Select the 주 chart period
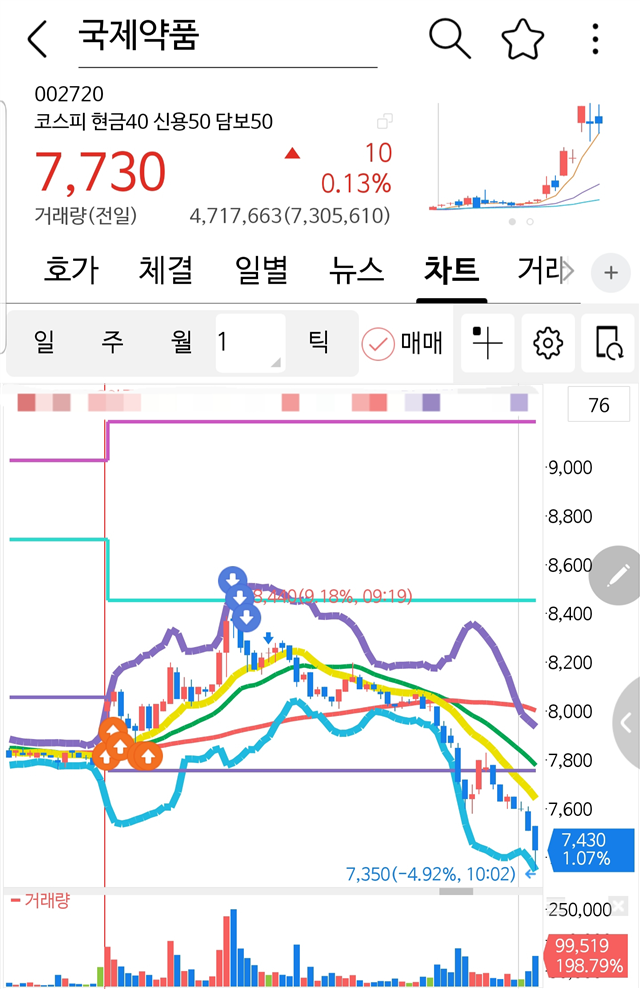 [112, 343]
